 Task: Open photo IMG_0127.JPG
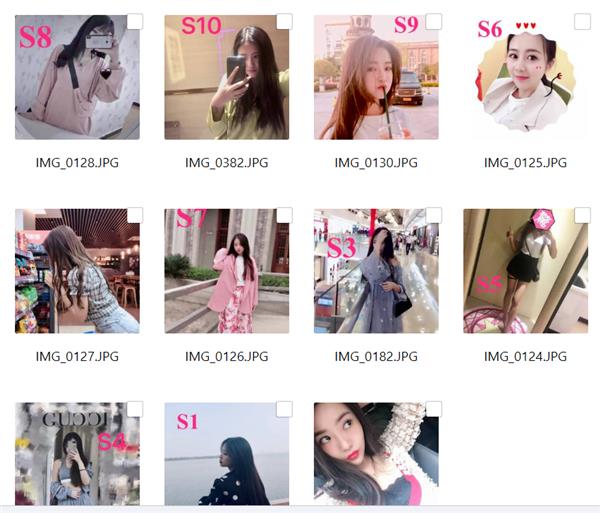(x=77, y=271)
